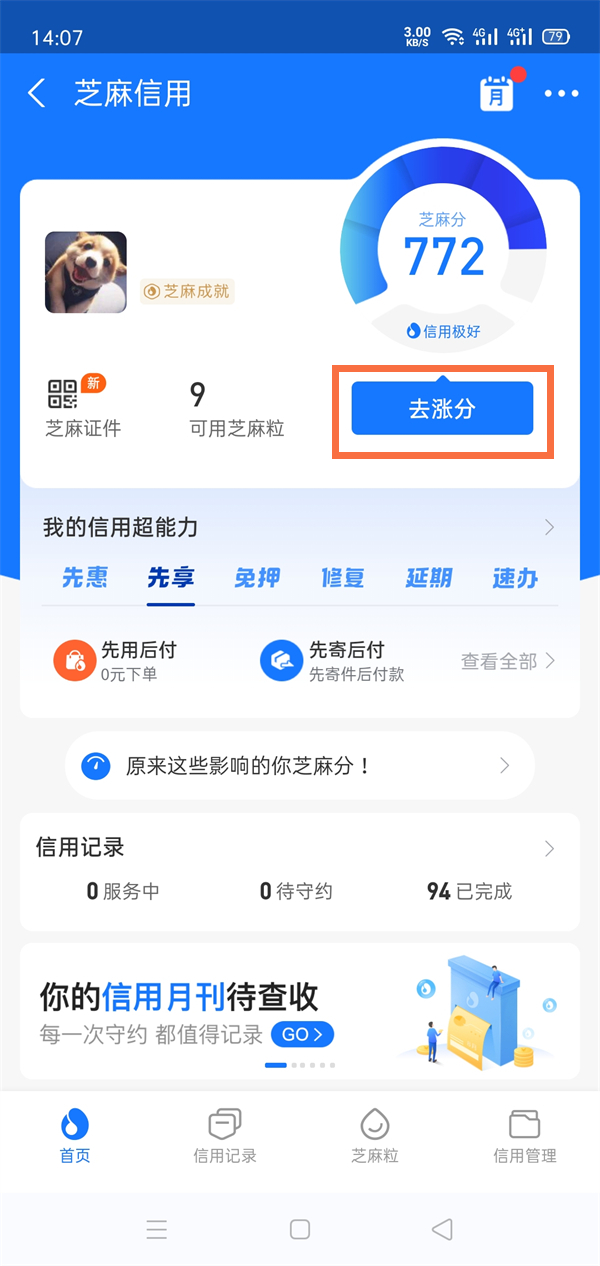Tap the 去涨分 button

tap(442, 409)
